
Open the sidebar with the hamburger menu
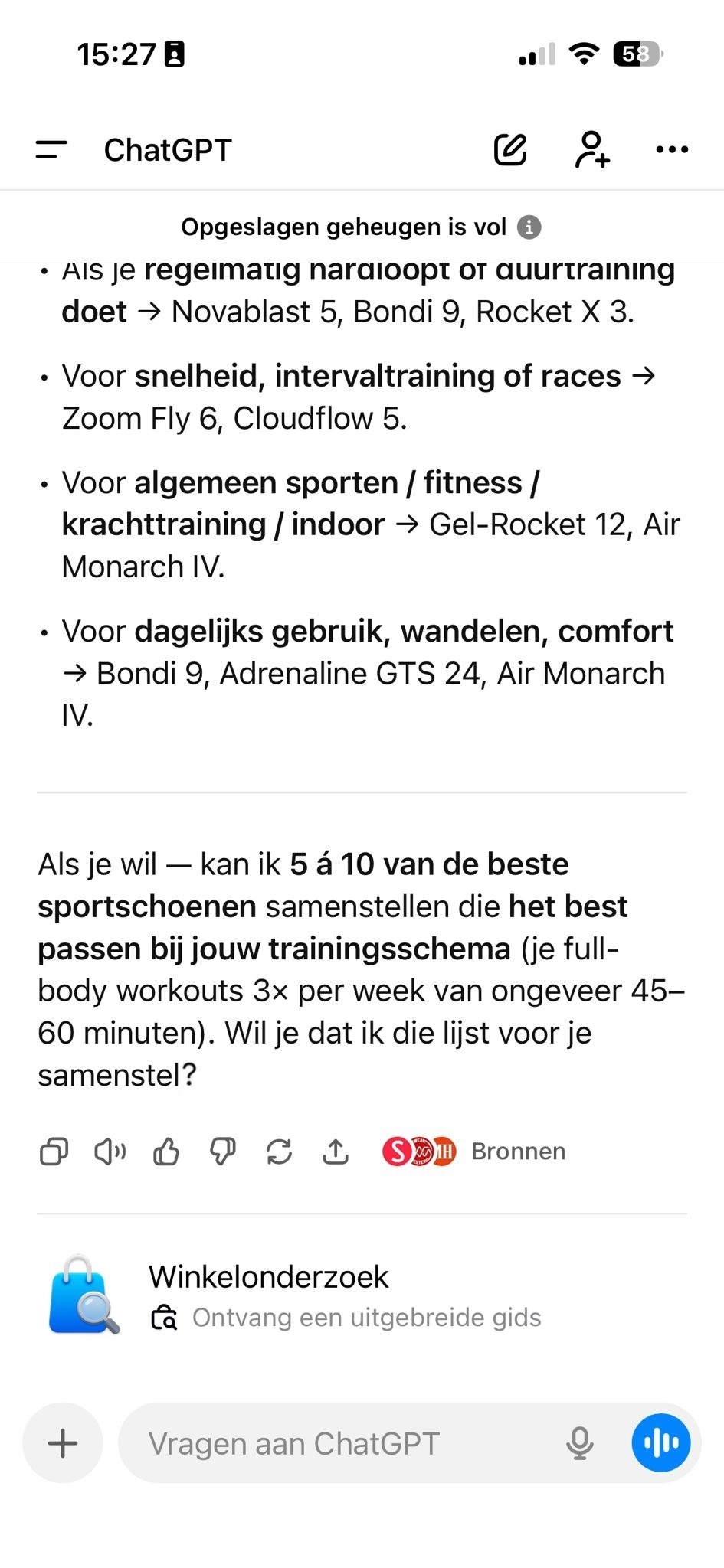[x=51, y=150]
